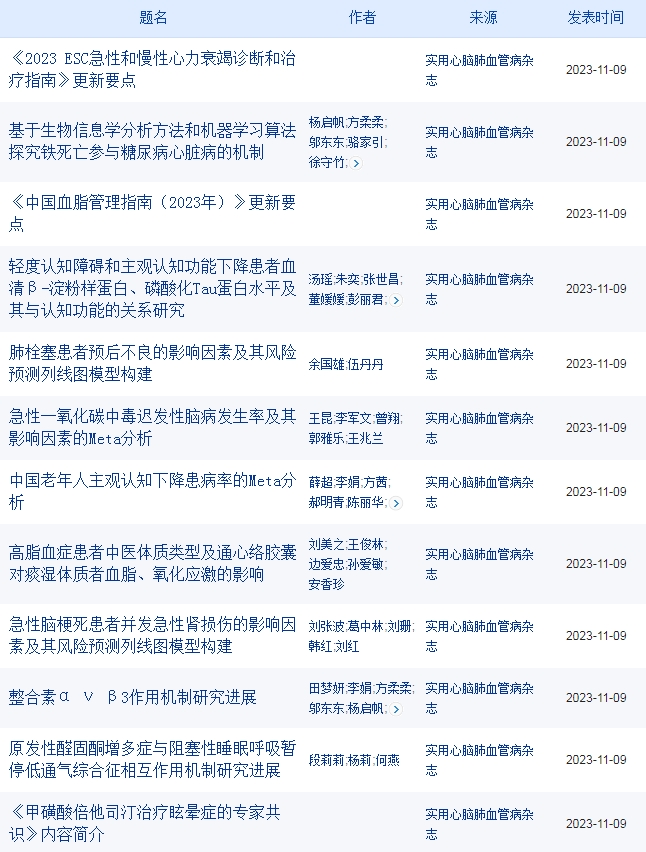Open the 肺栓塞患者预后不良 article
646x852 pixels.
[152, 363]
